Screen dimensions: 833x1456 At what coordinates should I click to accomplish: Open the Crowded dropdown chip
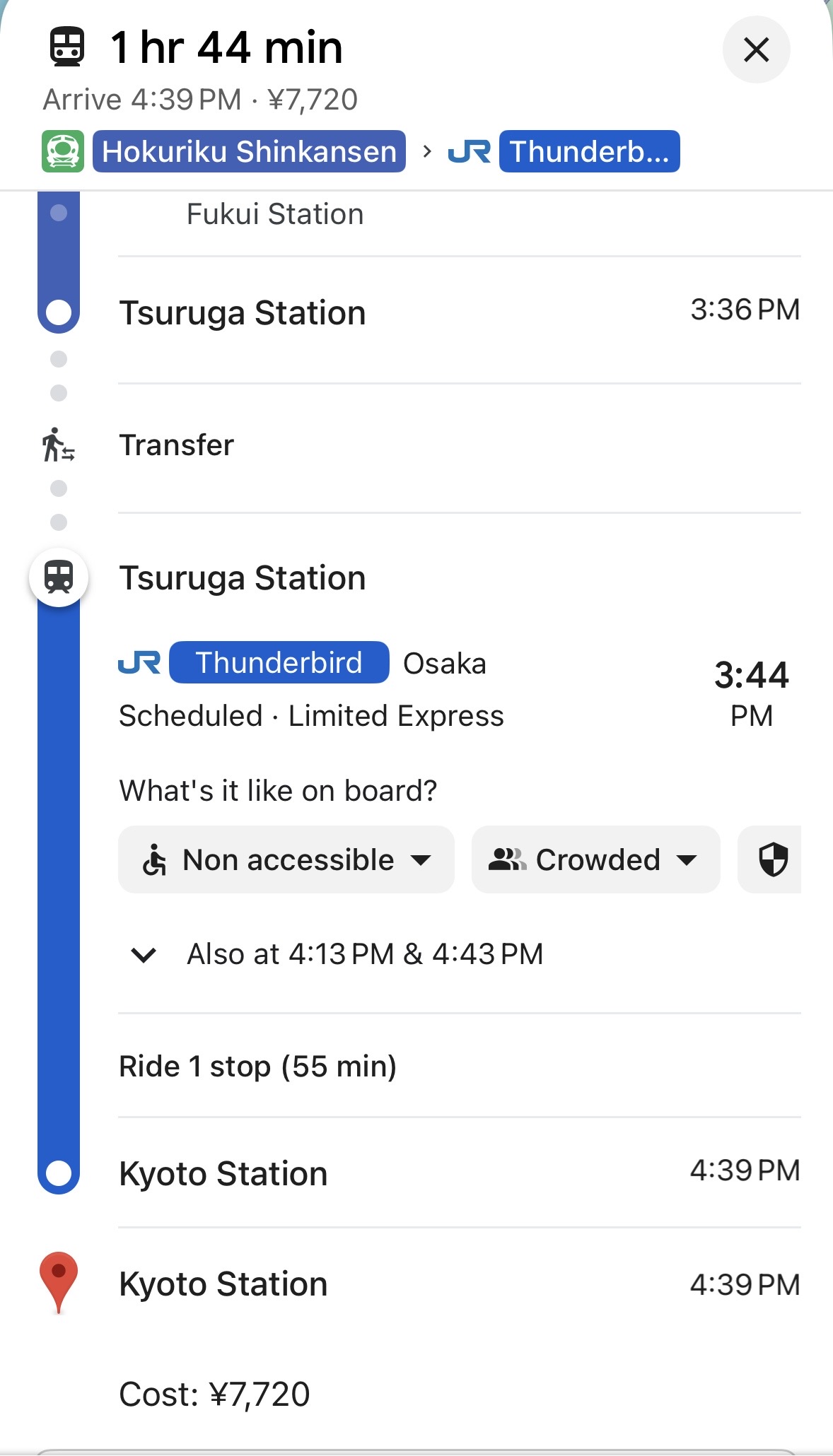pyautogui.click(x=595, y=859)
